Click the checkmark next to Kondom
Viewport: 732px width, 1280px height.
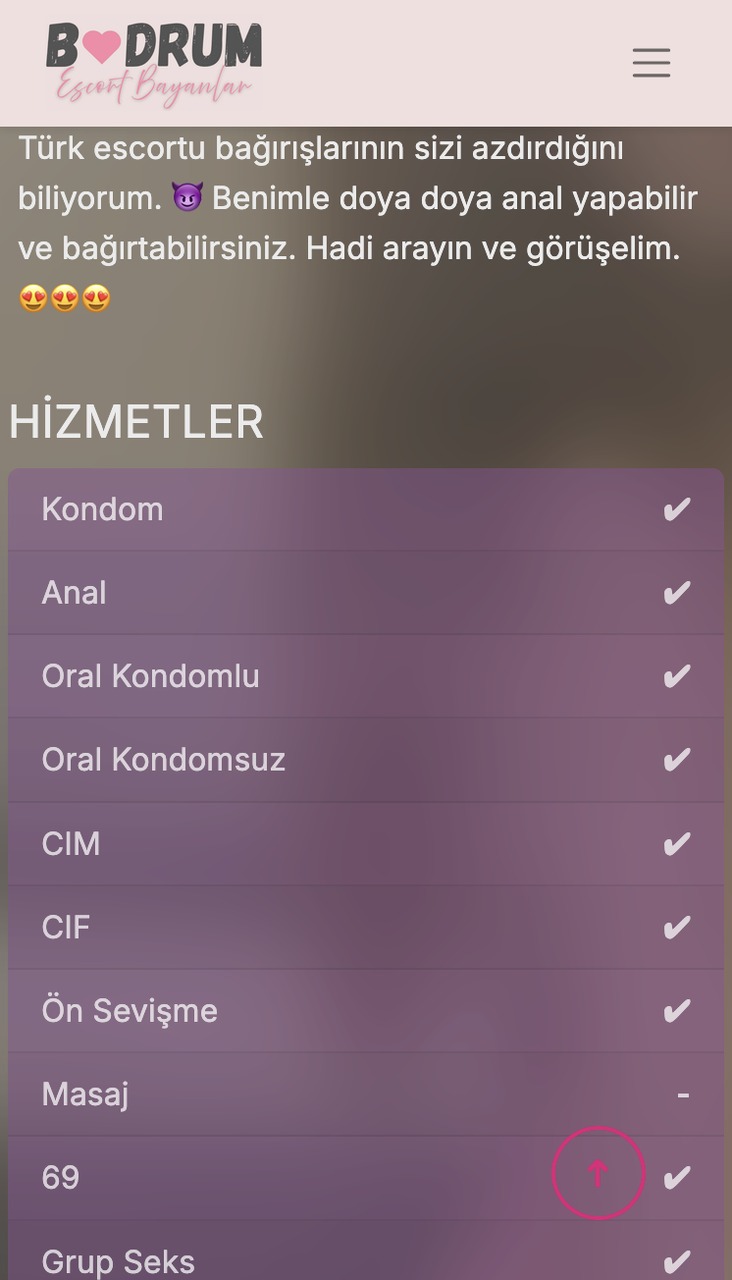tap(677, 509)
